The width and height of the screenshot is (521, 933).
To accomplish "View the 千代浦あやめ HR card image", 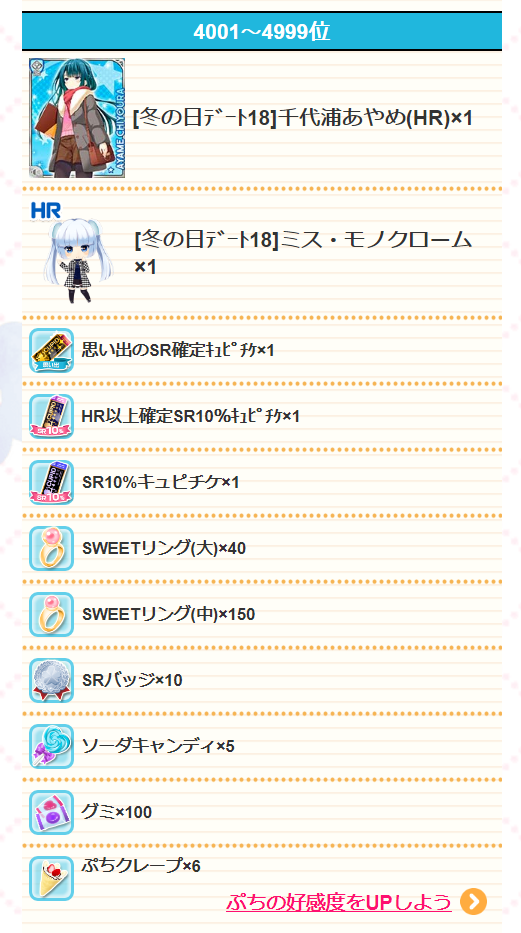I will 77,118.
